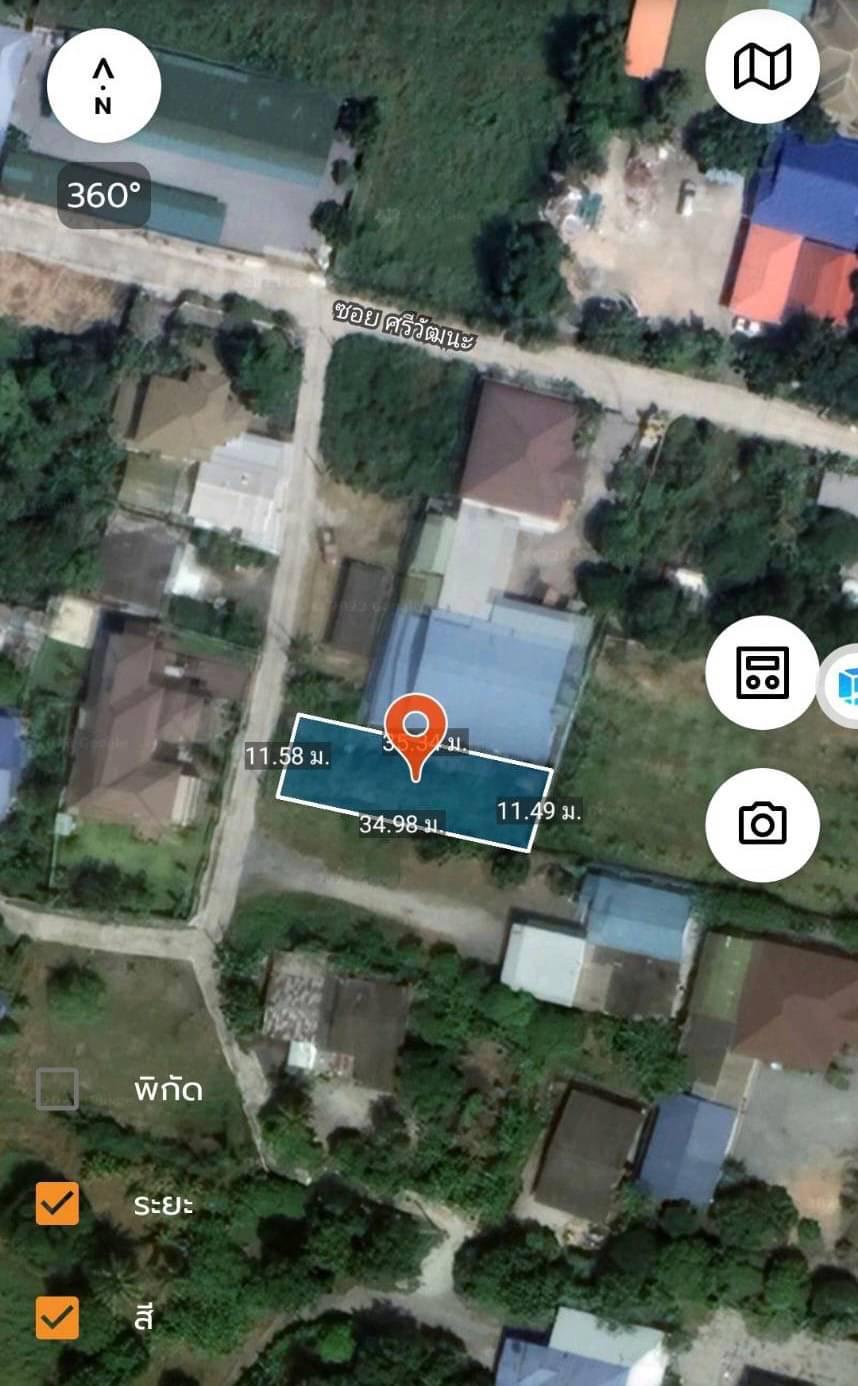Open the 360° view
Screen dimensions: 858x1386
[x=104, y=195]
